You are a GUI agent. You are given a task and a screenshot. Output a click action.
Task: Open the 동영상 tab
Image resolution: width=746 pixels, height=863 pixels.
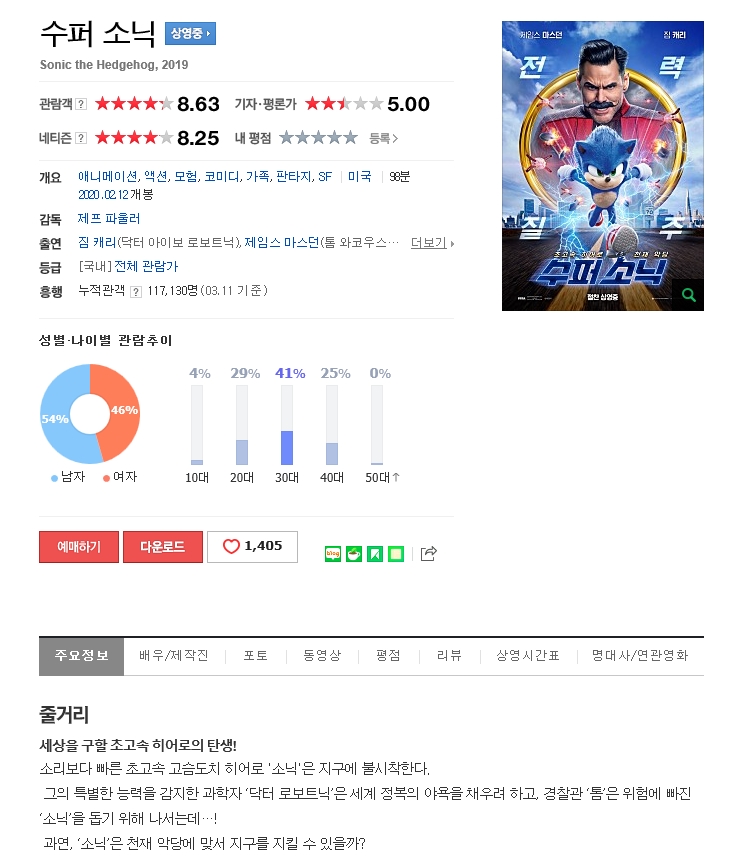[x=321, y=656]
